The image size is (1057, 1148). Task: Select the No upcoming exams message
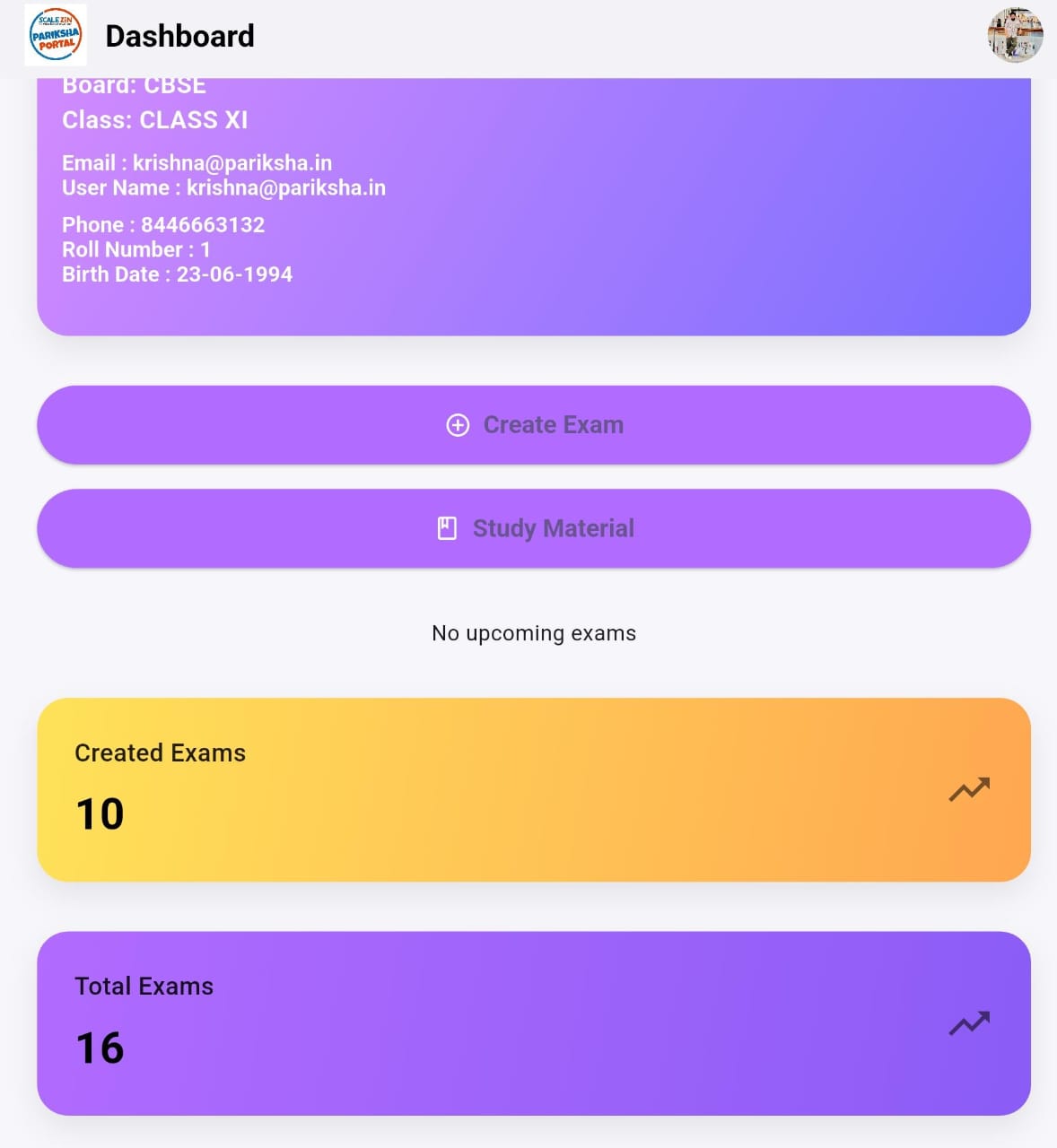point(533,633)
